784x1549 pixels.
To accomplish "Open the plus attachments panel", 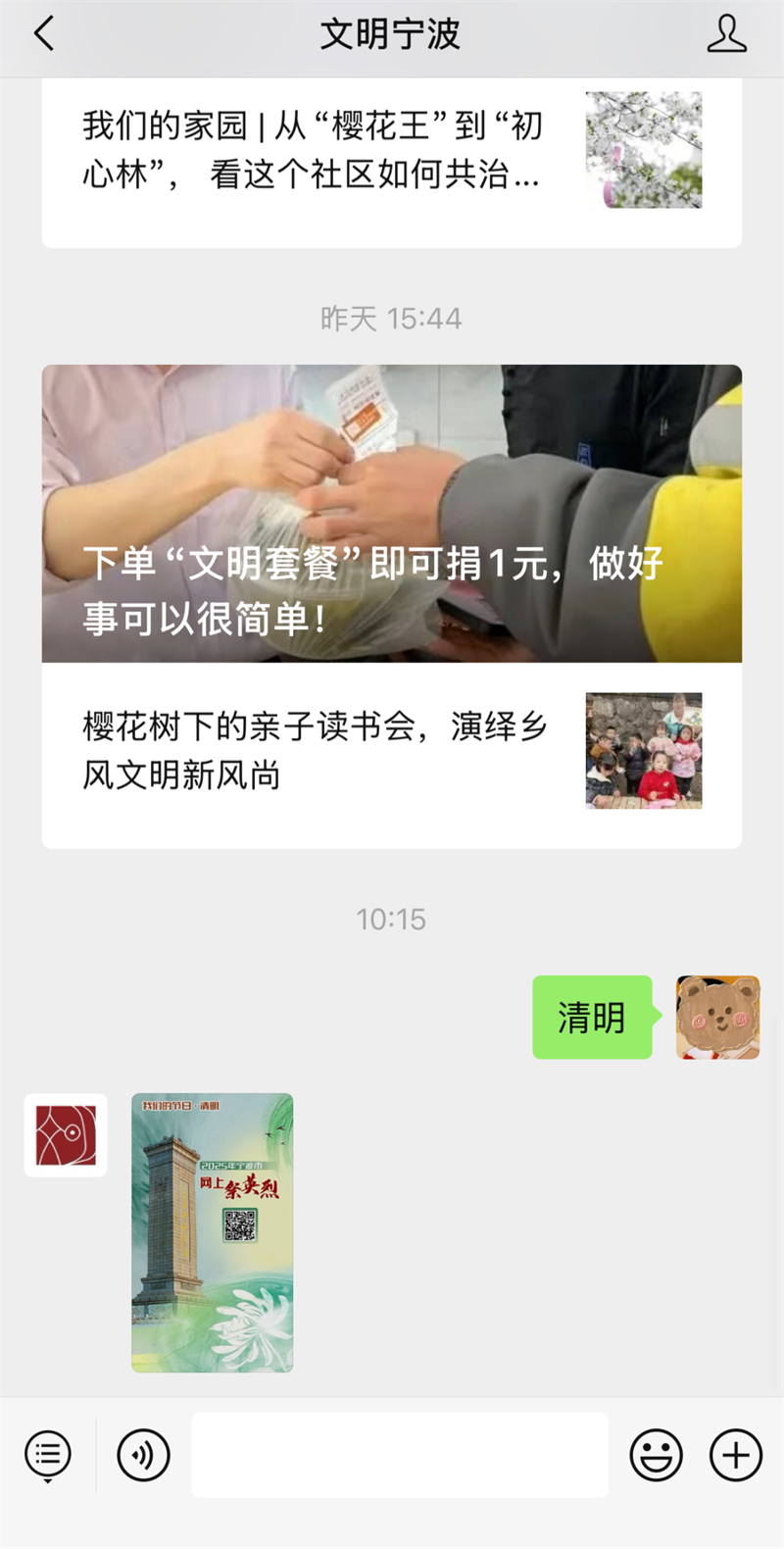I will tap(735, 1454).
